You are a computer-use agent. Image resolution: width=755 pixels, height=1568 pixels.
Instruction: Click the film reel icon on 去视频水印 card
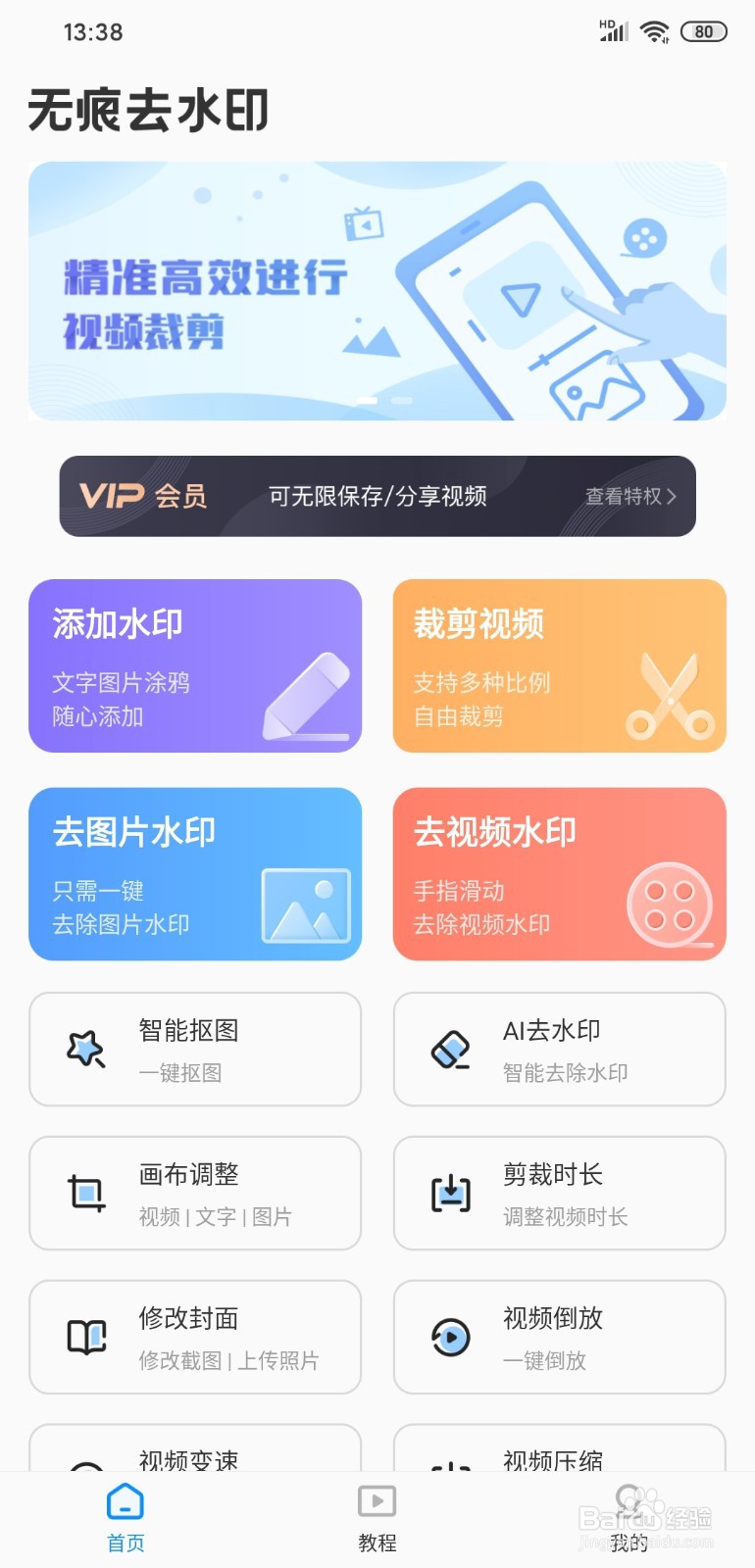[x=670, y=905]
